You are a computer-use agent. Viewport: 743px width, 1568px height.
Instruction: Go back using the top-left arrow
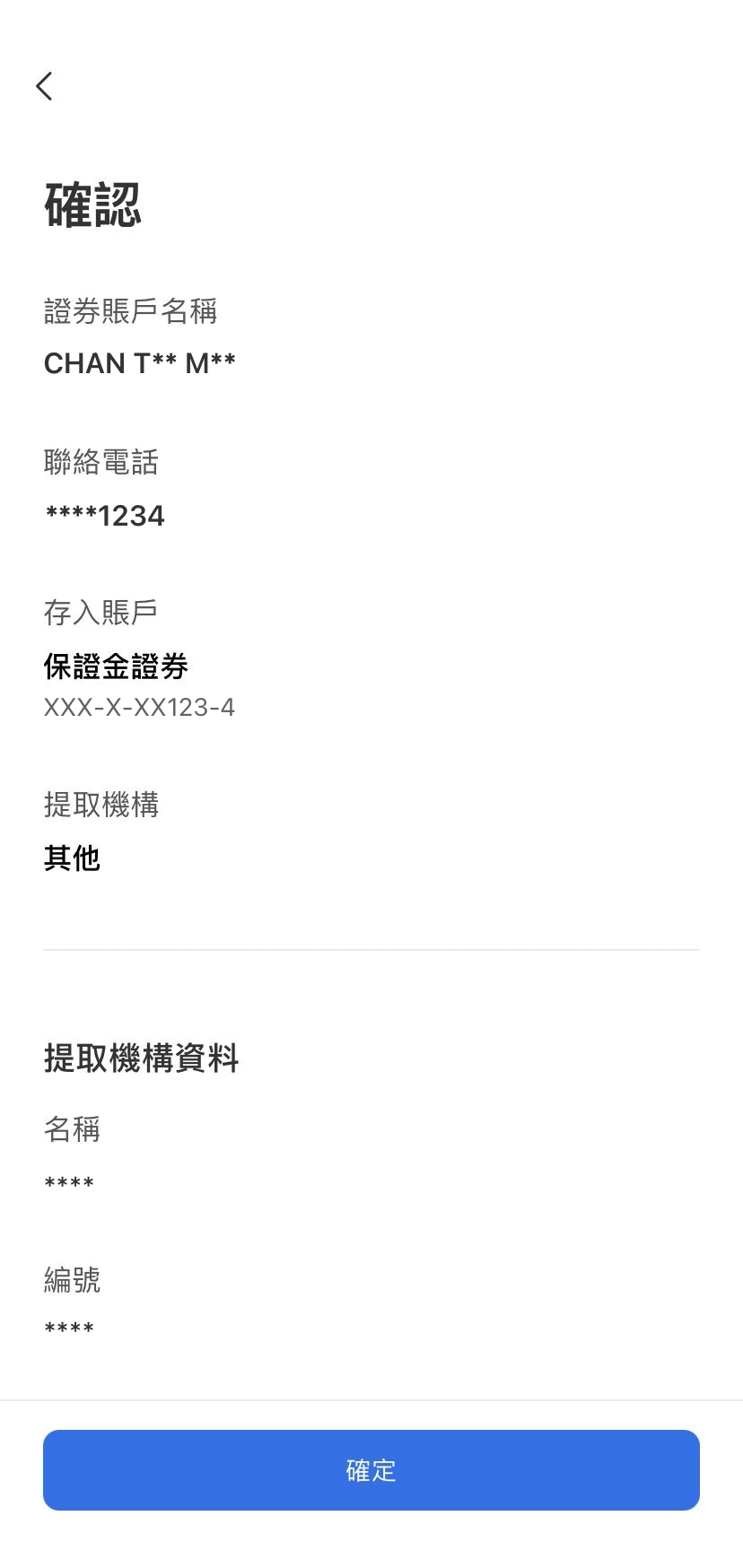(x=44, y=86)
